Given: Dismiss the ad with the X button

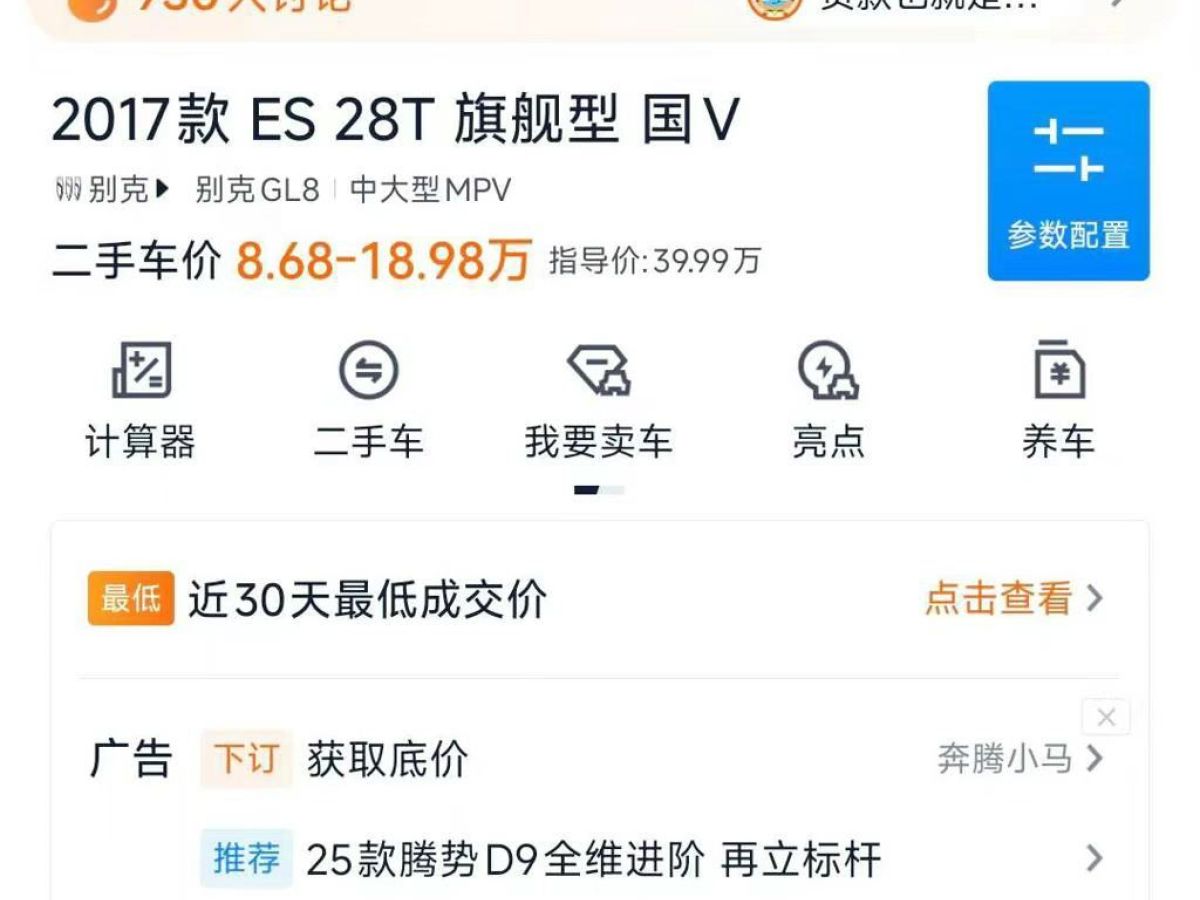Looking at the screenshot, I should (1106, 717).
